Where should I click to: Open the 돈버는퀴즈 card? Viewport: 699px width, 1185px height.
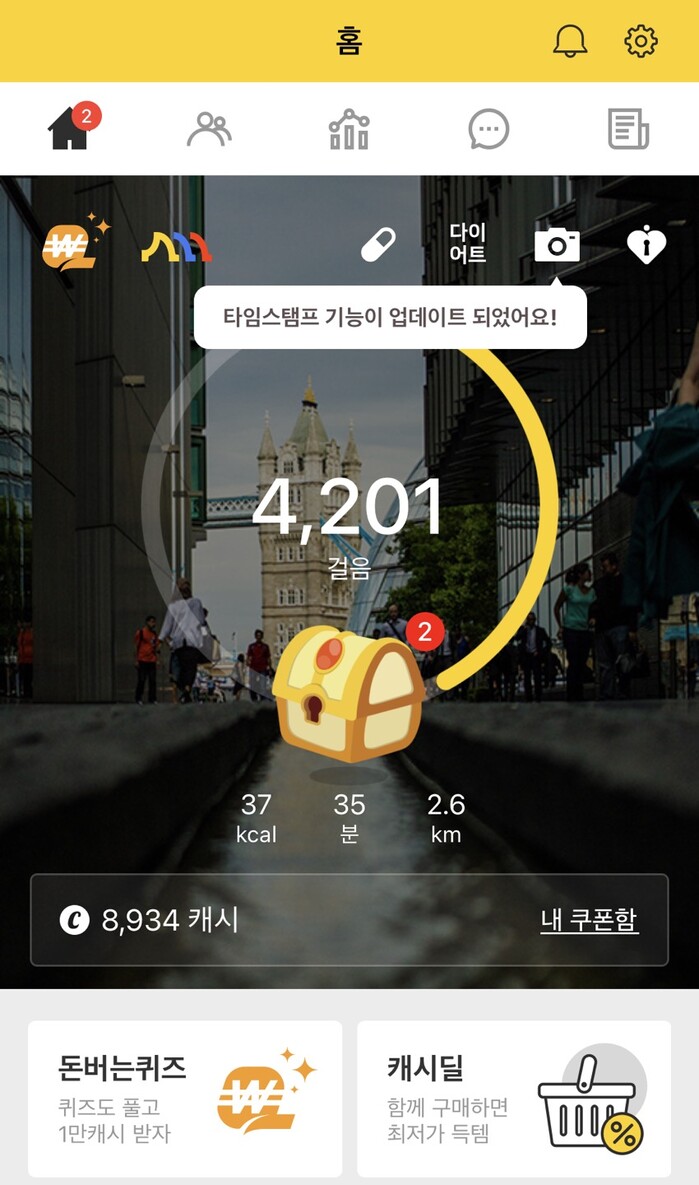point(185,1098)
